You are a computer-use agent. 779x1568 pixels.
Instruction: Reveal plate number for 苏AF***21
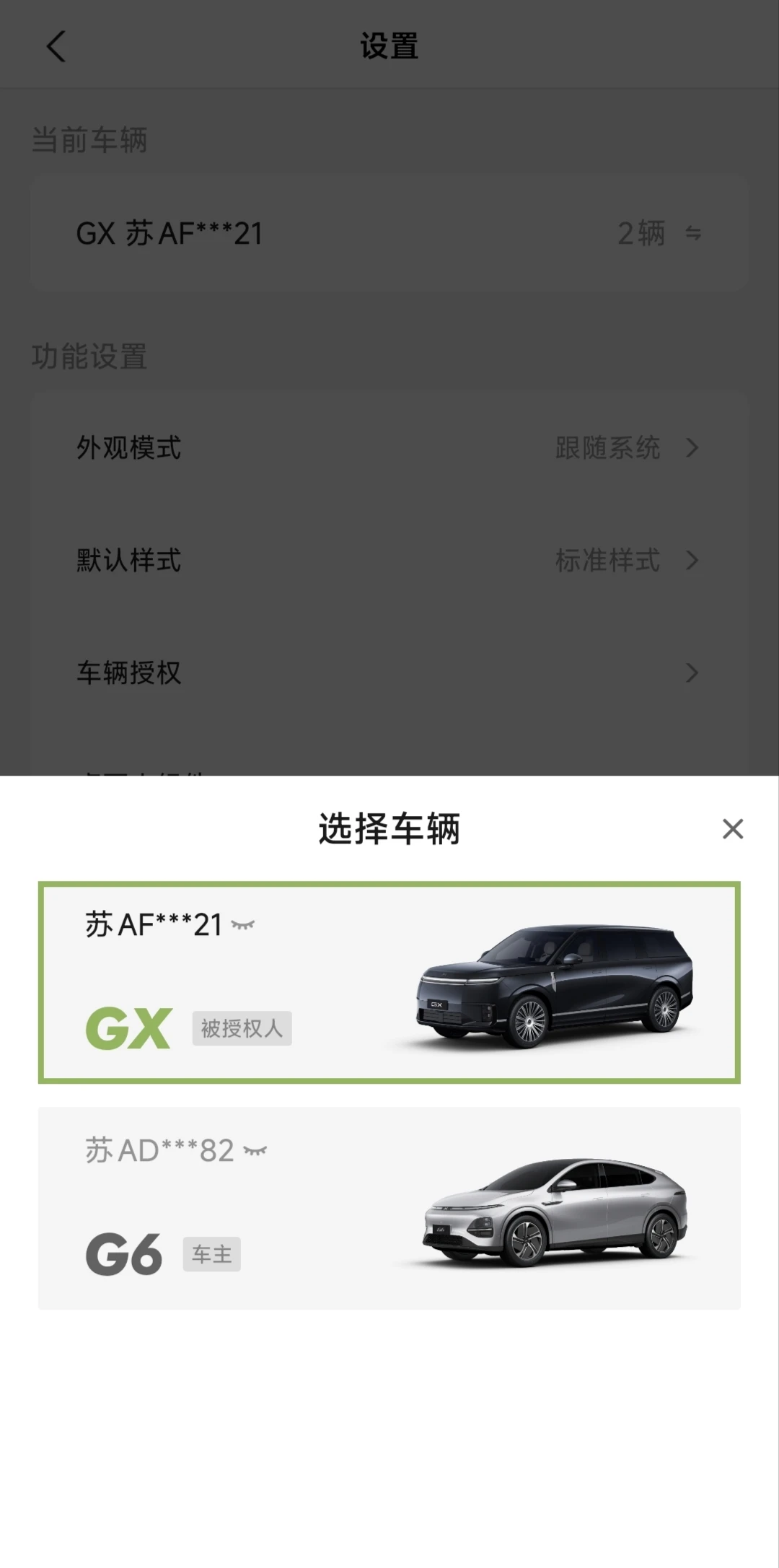click(243, 925)
